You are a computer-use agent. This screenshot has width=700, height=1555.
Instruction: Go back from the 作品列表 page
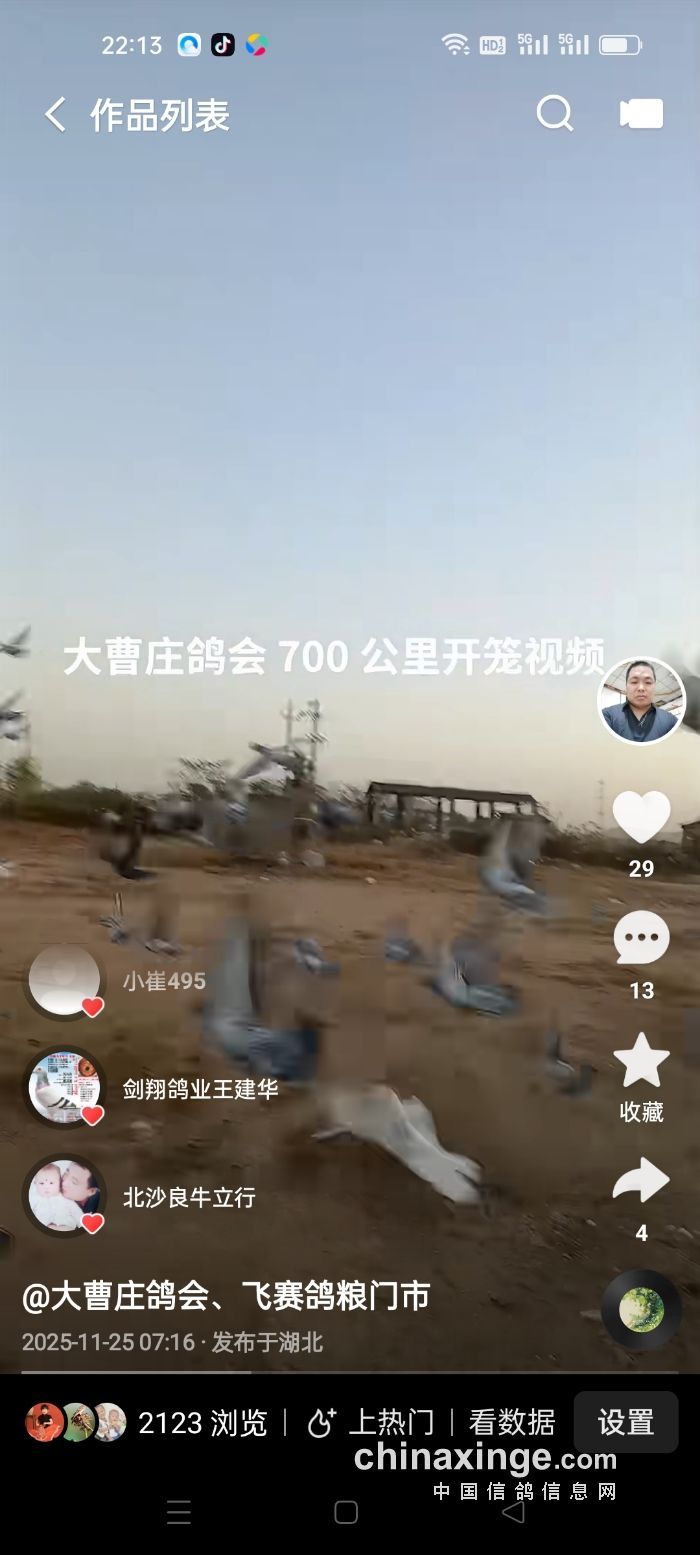coord(55,115)
